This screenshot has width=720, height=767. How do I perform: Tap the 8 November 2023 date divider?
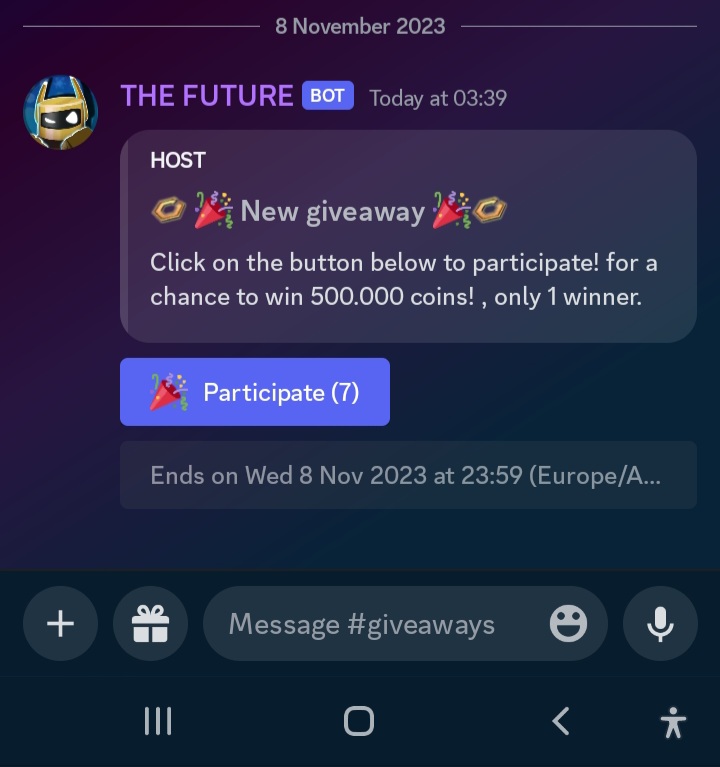[x=360, y=26]
